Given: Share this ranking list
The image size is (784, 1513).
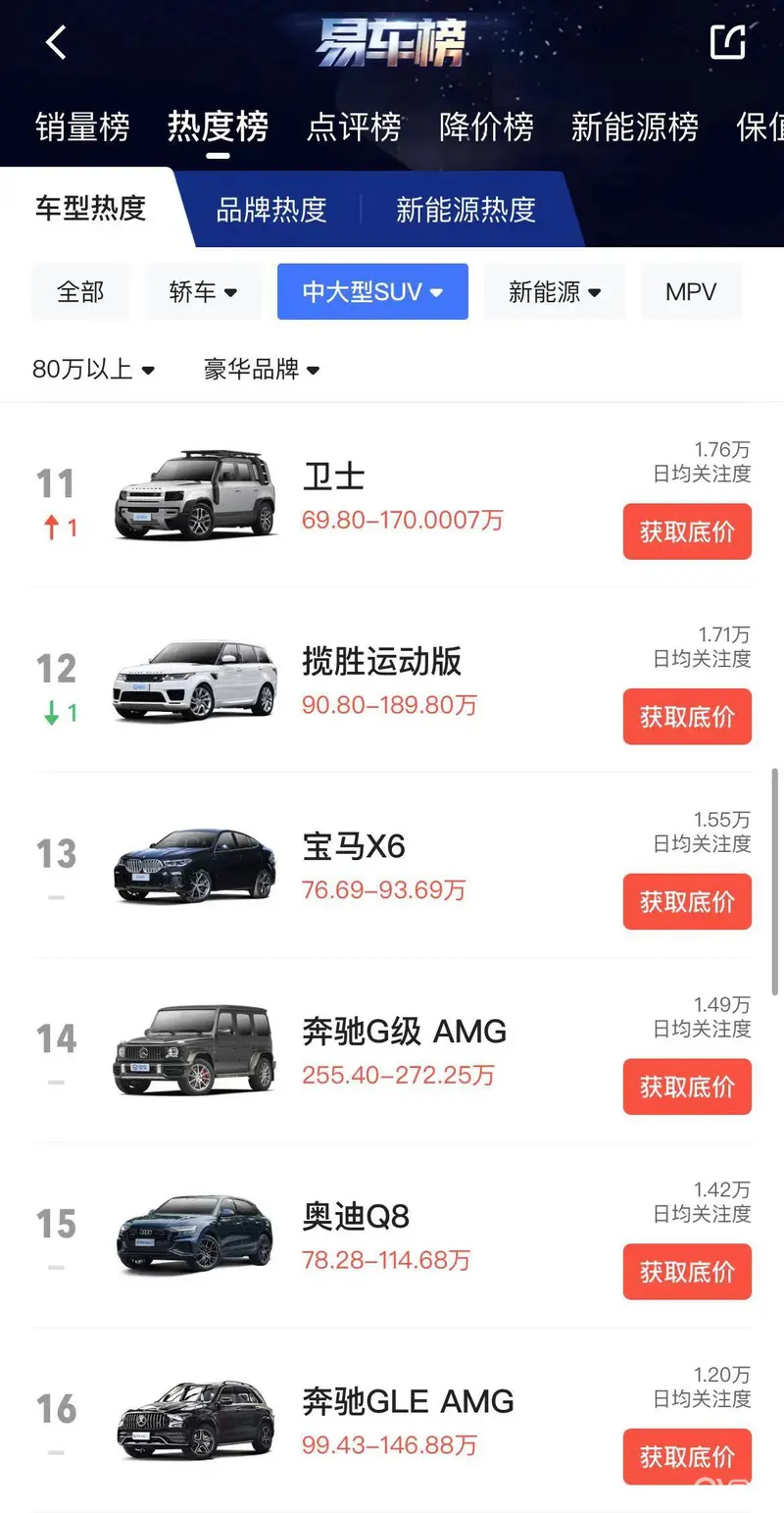Looking at the screenshot, I should coord(727,42).
